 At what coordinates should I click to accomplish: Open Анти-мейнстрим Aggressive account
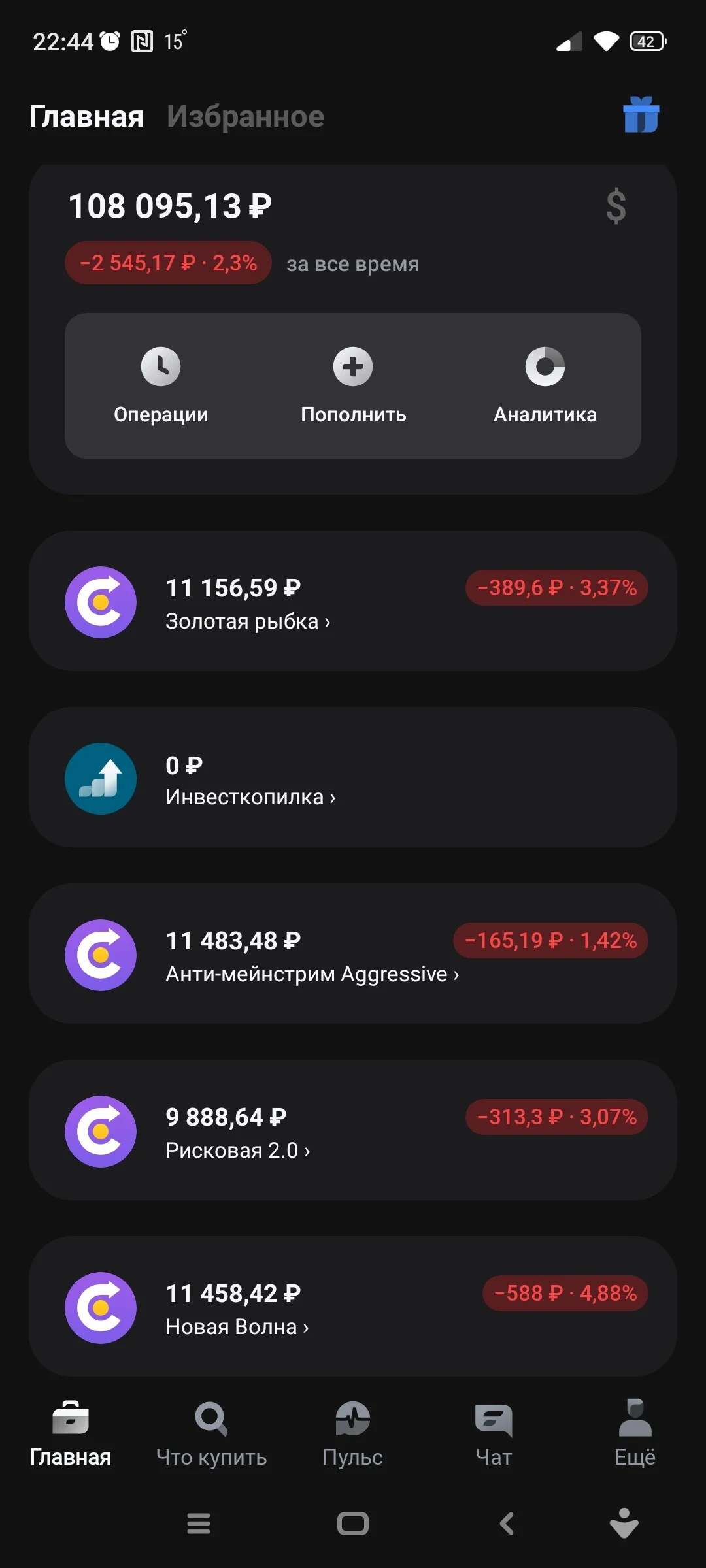[353, 954]
